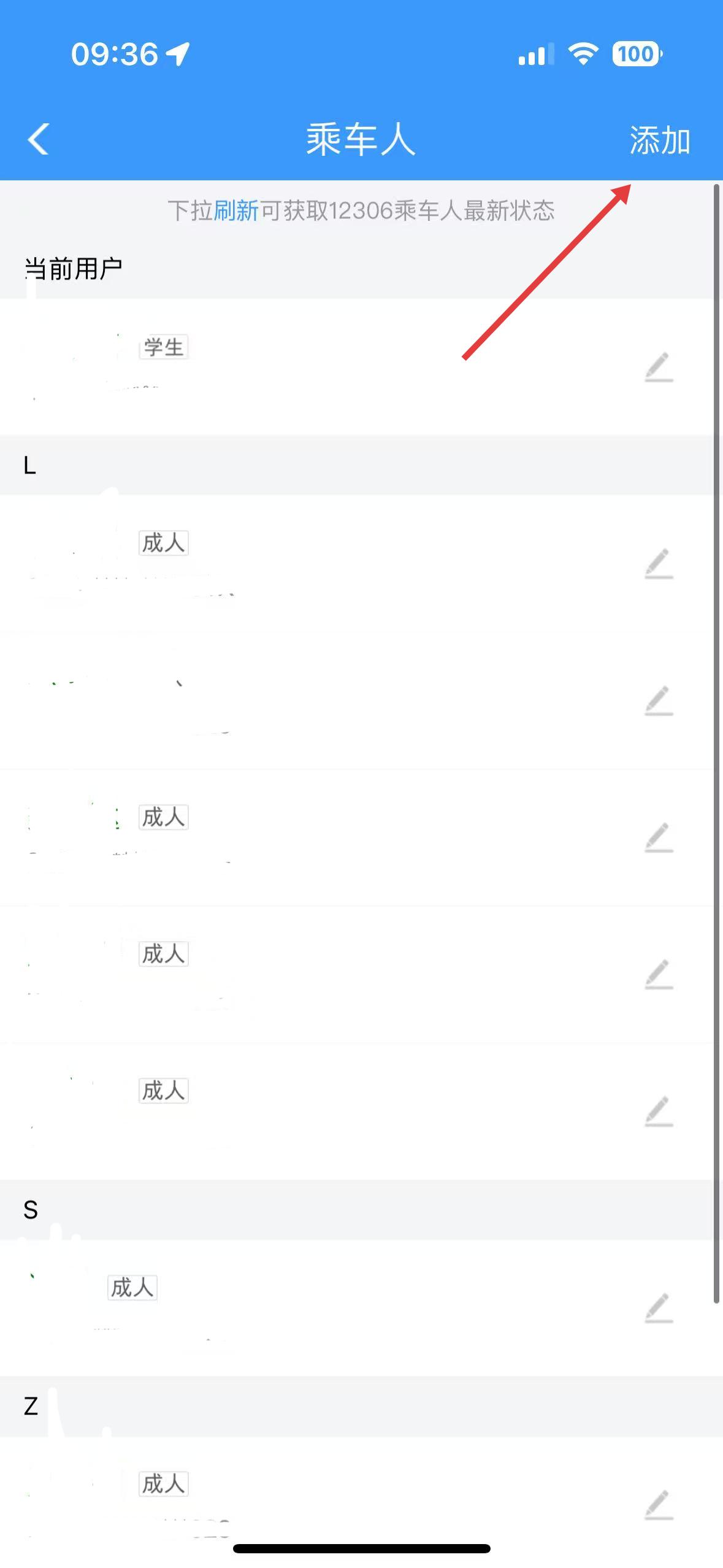Tap 添加 to add a passenger
The height and width of the screenshot is (1568, 723).
[660, 140]
